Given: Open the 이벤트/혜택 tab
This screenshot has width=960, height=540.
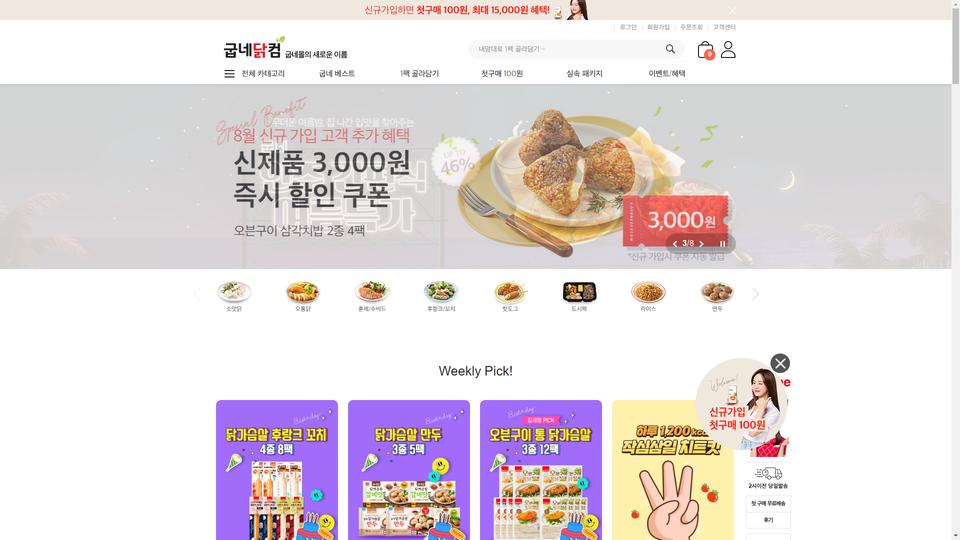Looking at the screenshot, I should (667, 73).
